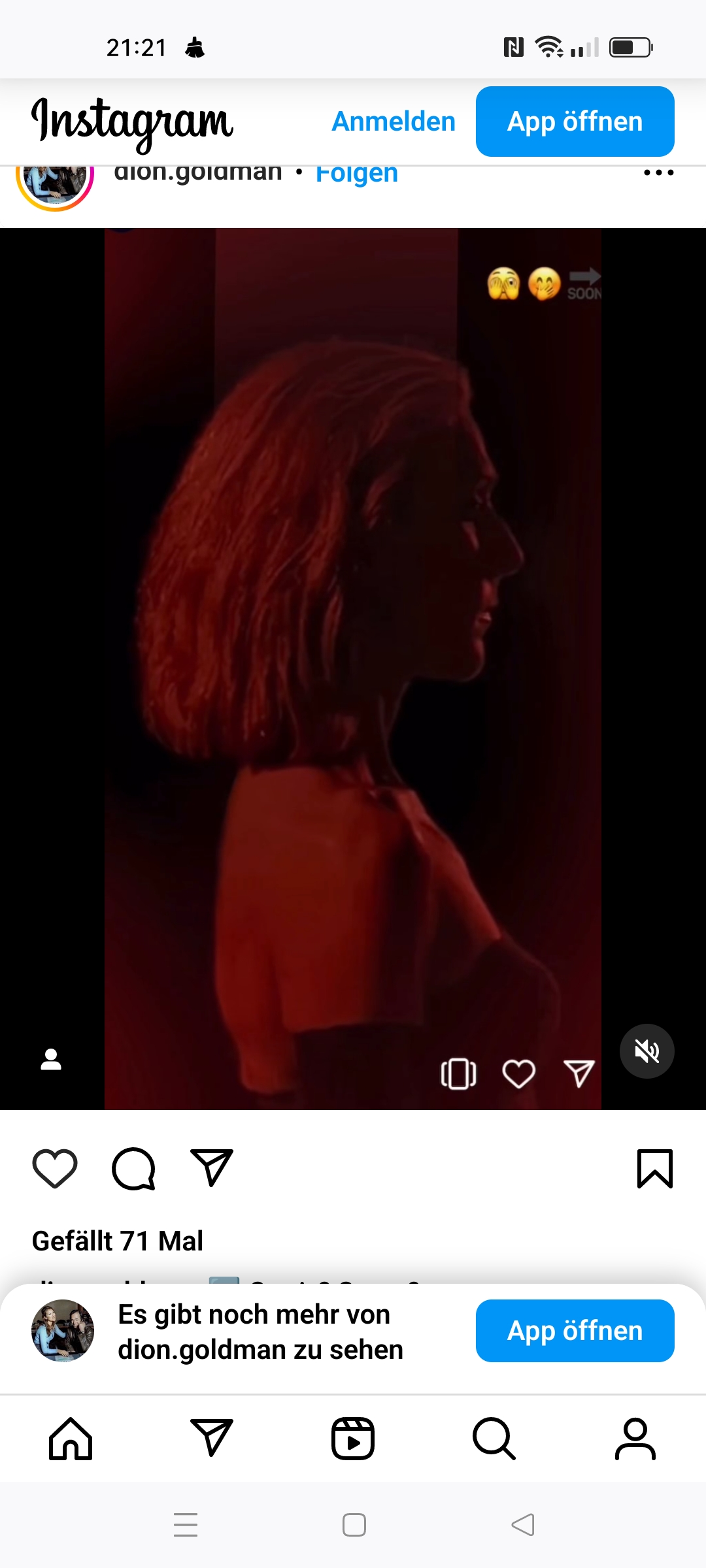Viewport: 706px width, 1568px height.
Task: Unmute the video sound
Action: [x=647, y=1051]
